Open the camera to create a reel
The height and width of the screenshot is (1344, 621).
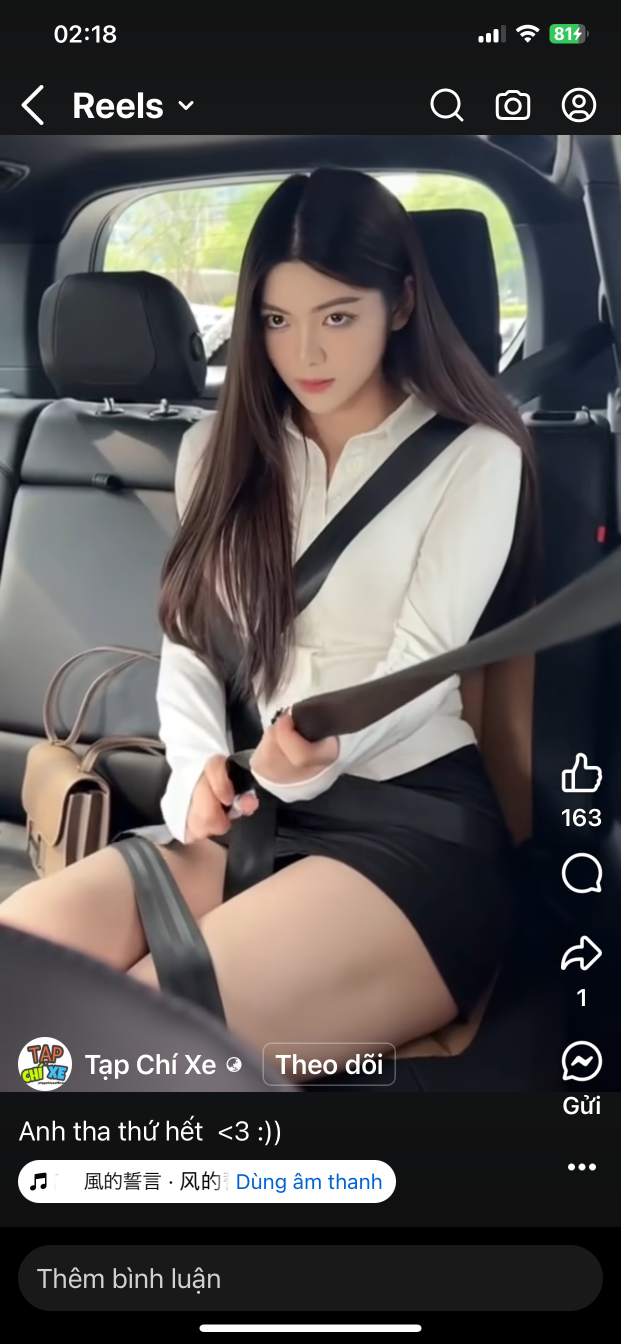click(x=513, y=105)
